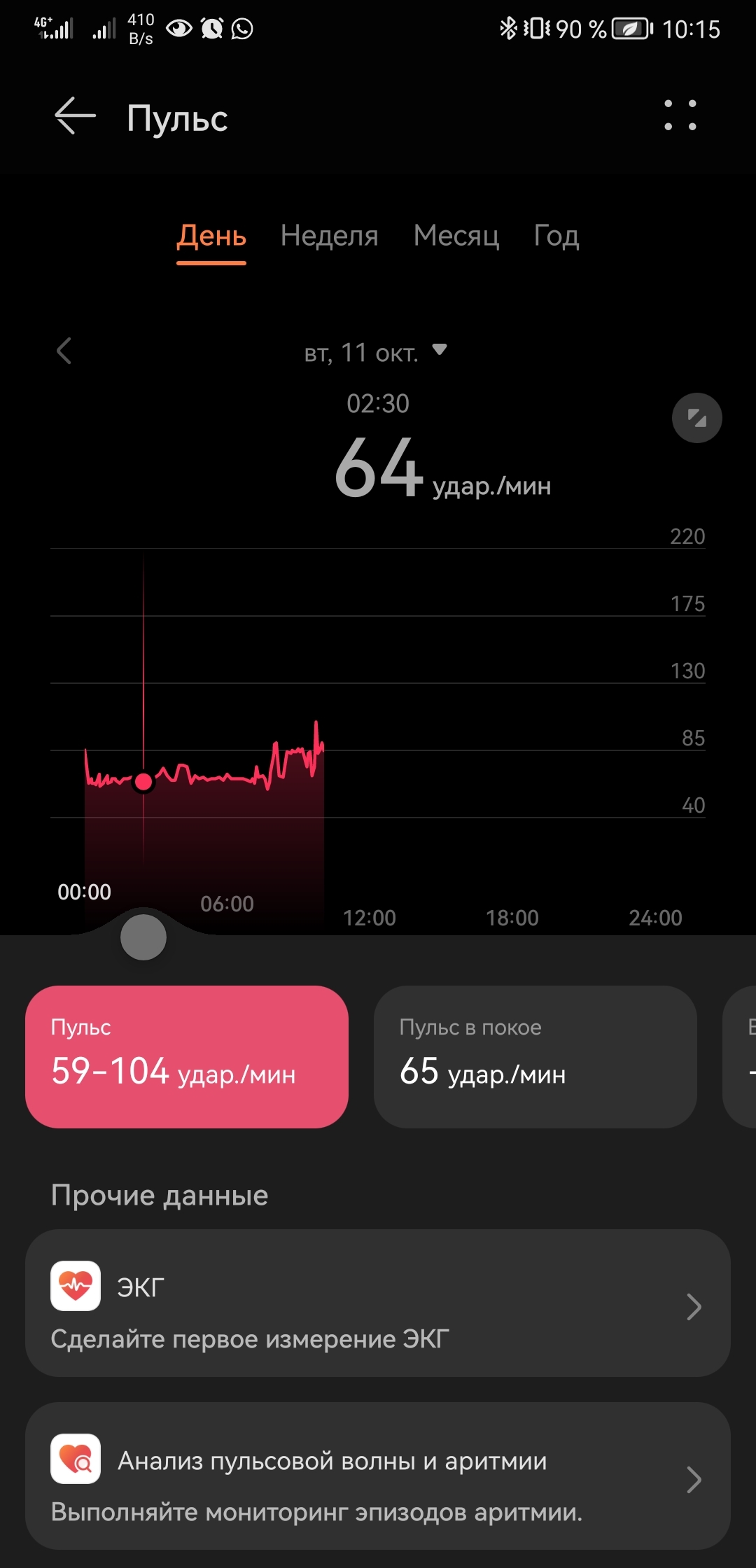Open the four-dot more options menu

680,115
